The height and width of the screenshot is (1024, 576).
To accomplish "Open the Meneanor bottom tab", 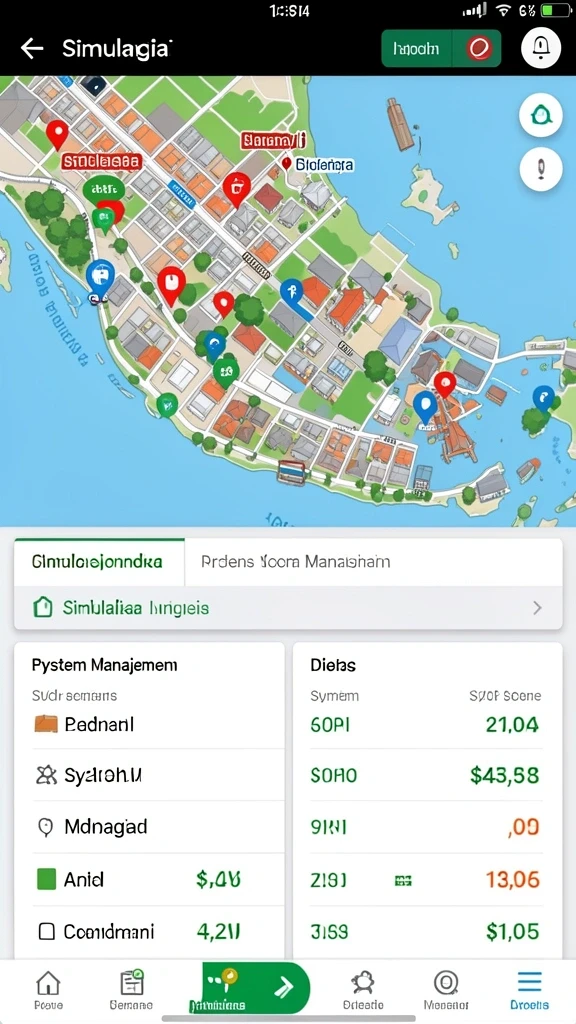I will click(x=446, y=990).
